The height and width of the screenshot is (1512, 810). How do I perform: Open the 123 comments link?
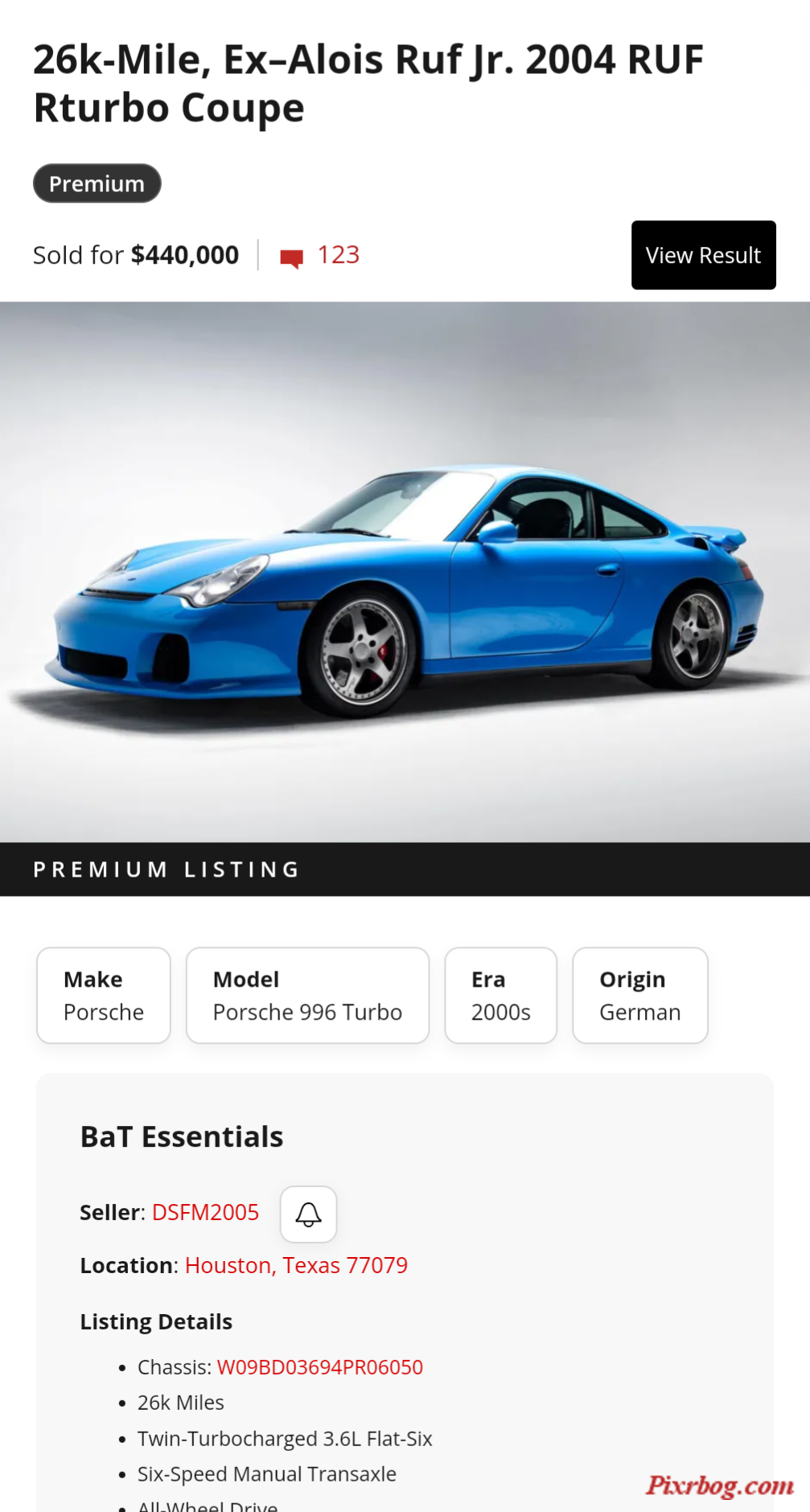320,255
